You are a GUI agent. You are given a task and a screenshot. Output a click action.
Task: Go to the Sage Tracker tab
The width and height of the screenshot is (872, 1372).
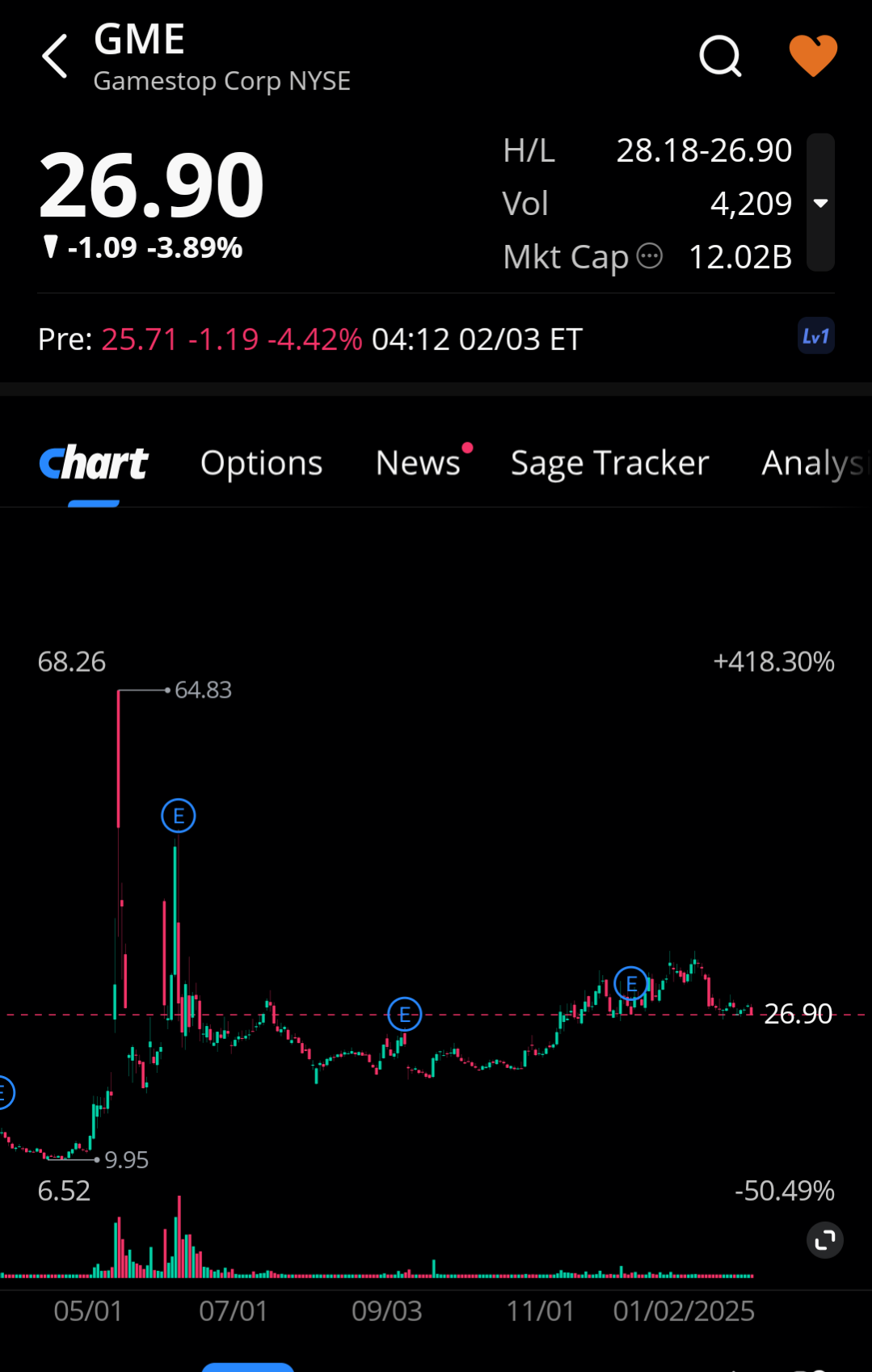609,463
